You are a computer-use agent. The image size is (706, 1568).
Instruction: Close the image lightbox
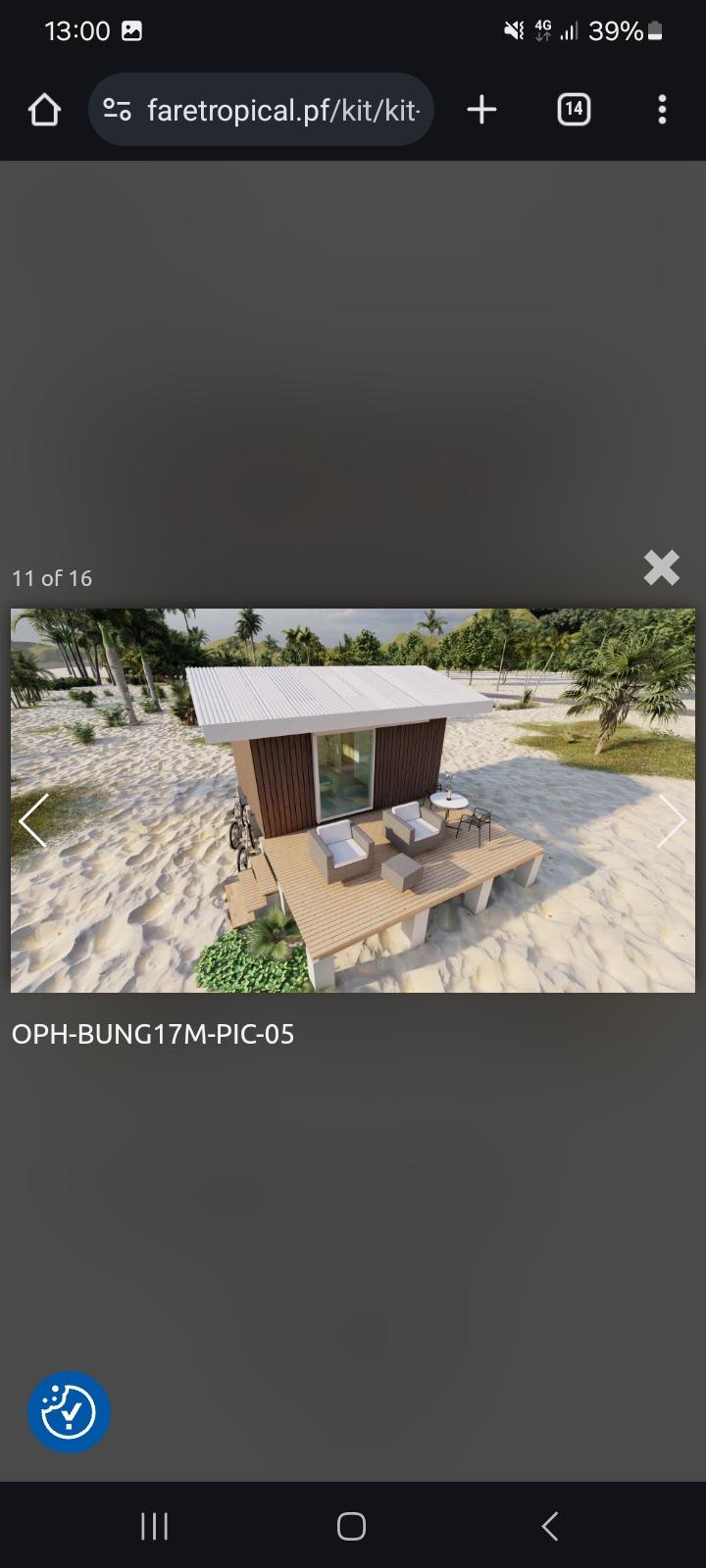(662, 567)
